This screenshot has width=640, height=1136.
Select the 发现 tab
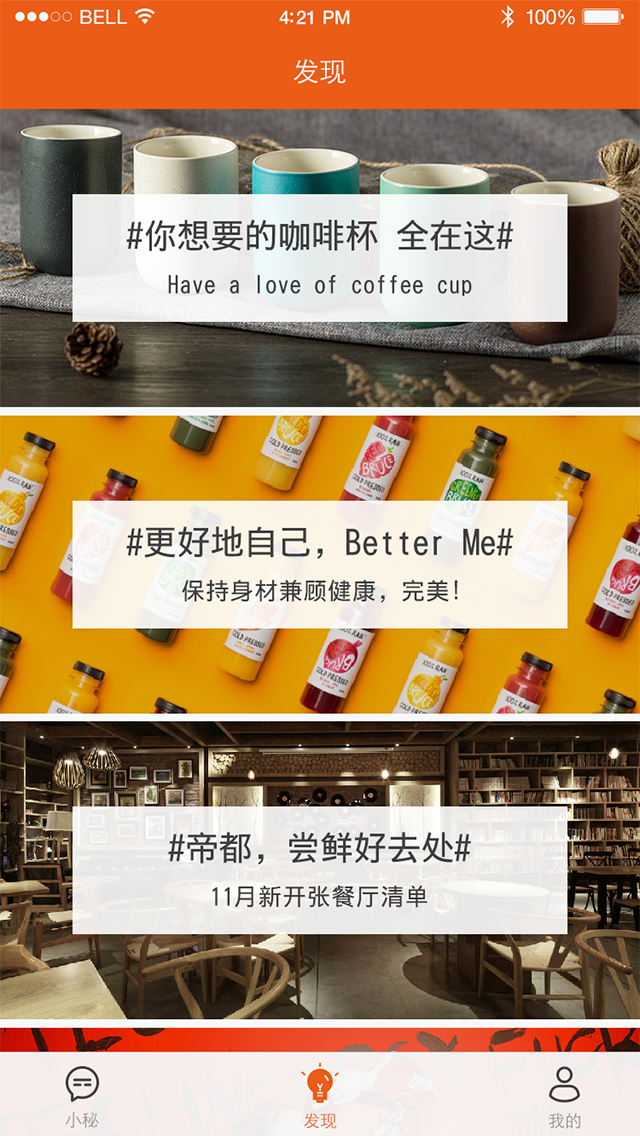[320, 1095]
